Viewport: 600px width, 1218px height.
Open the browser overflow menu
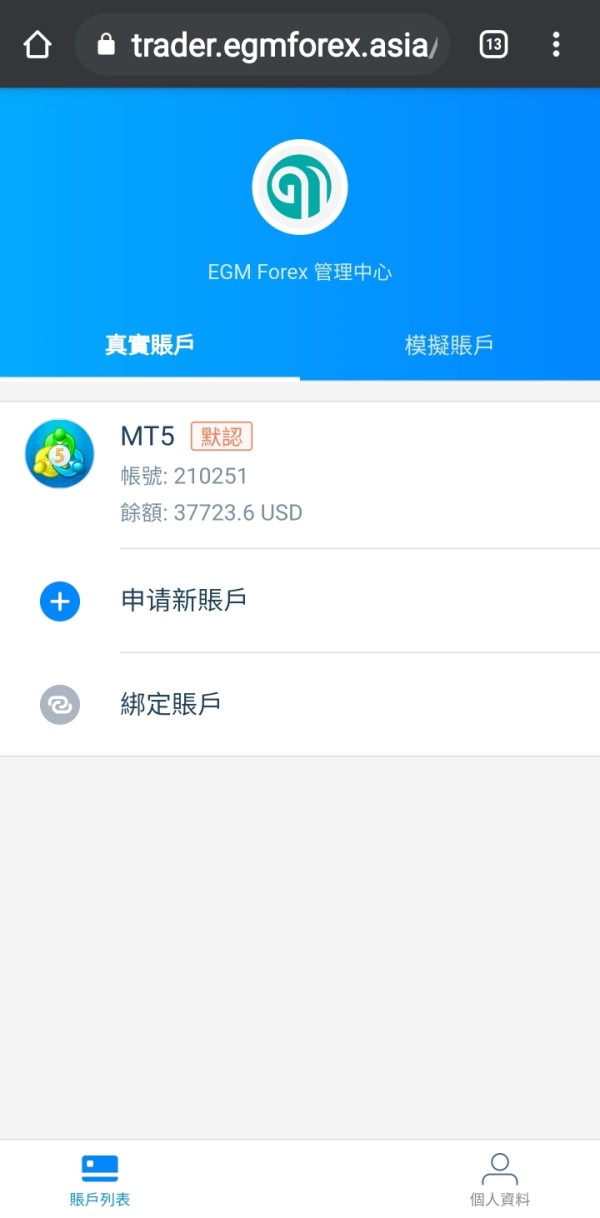pyautogui.click(x=556, y=45)
